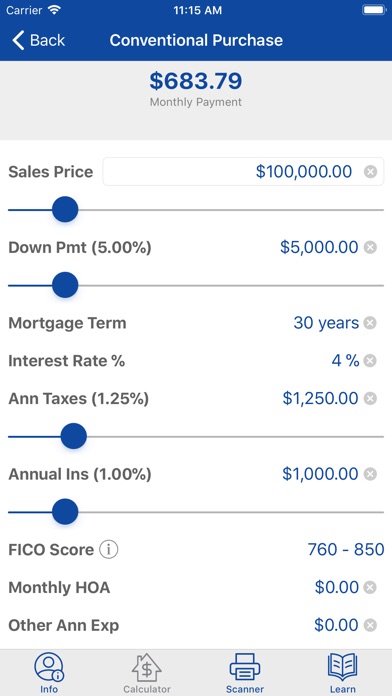The height and width of the screenshot is (696, 392).
Task: Edit the Ann Taxes amount $1,250.00
Action: (320, 398)
